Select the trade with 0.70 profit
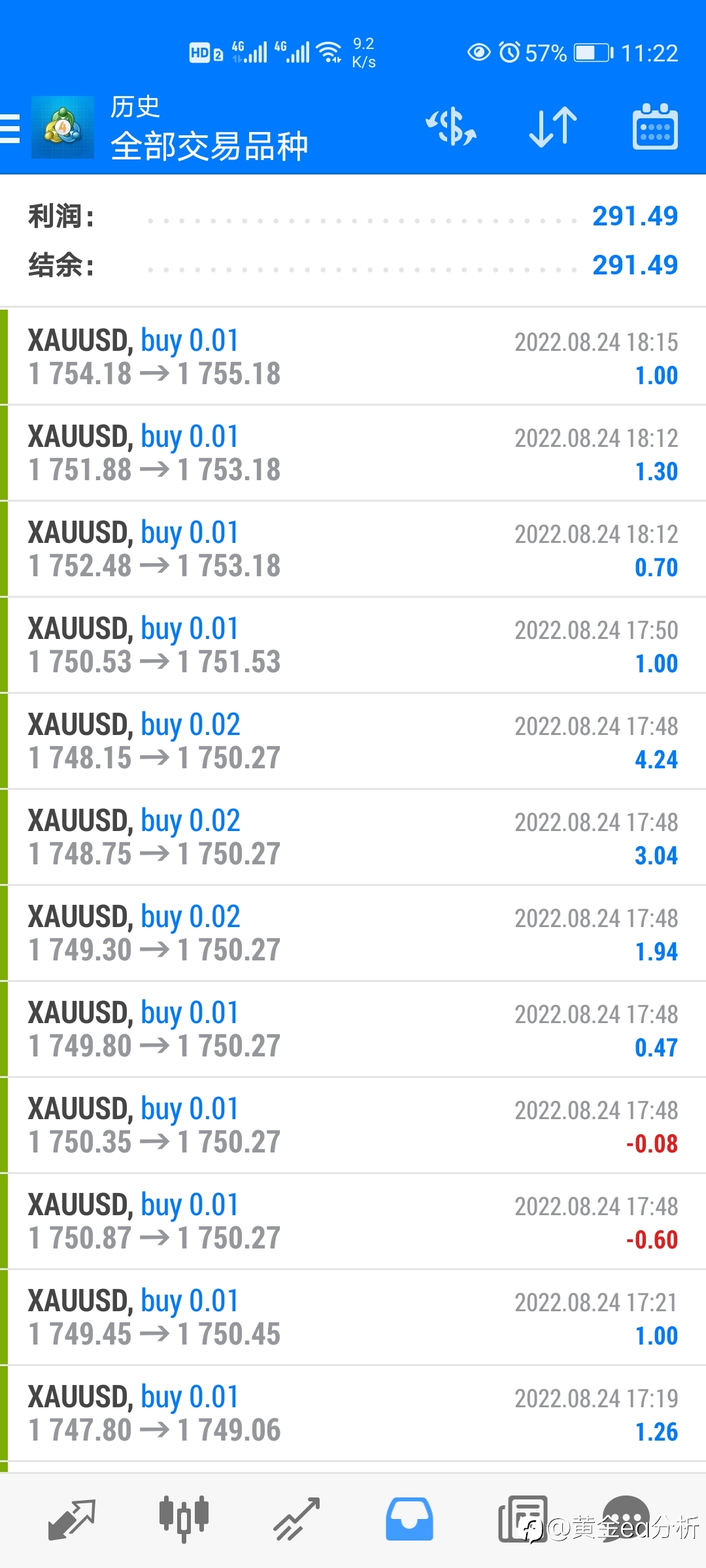The width and height of the screenshot is (706, 1568). (x=353, y=549)
